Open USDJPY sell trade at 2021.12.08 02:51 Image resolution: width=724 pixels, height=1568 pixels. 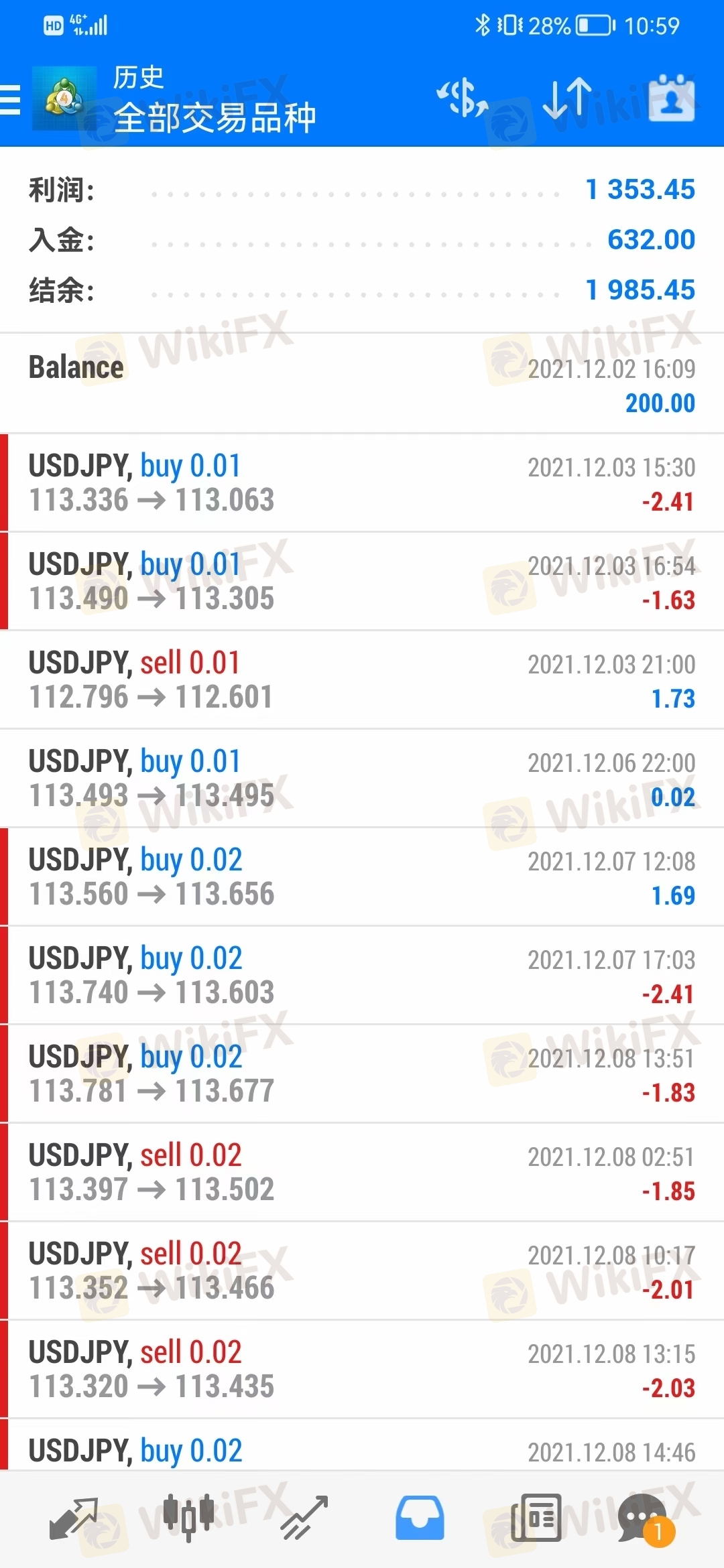(x=362, y=1173)
